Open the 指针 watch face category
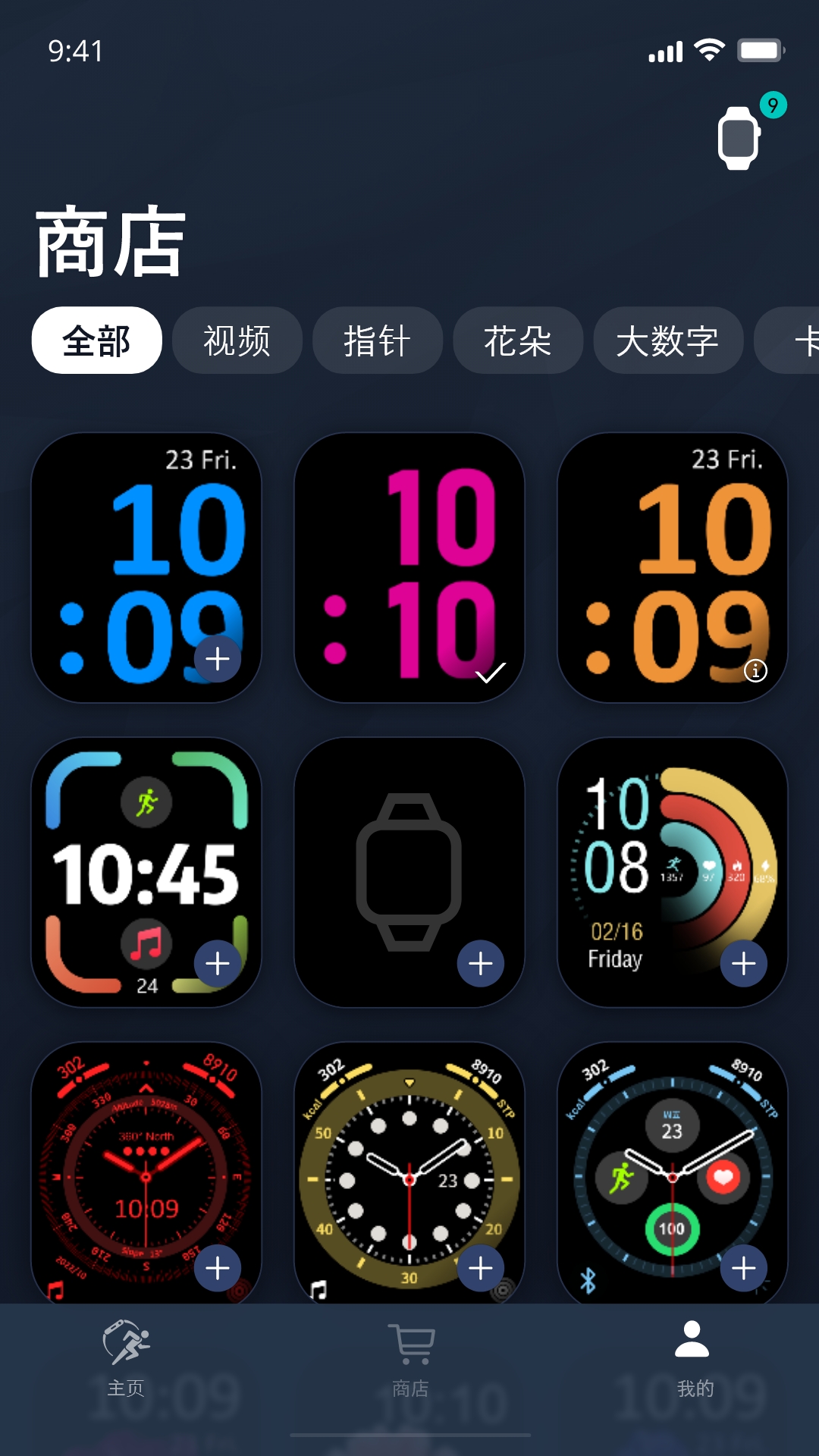The width and height of the screenshot is (819, 1456). coord(377,340)
